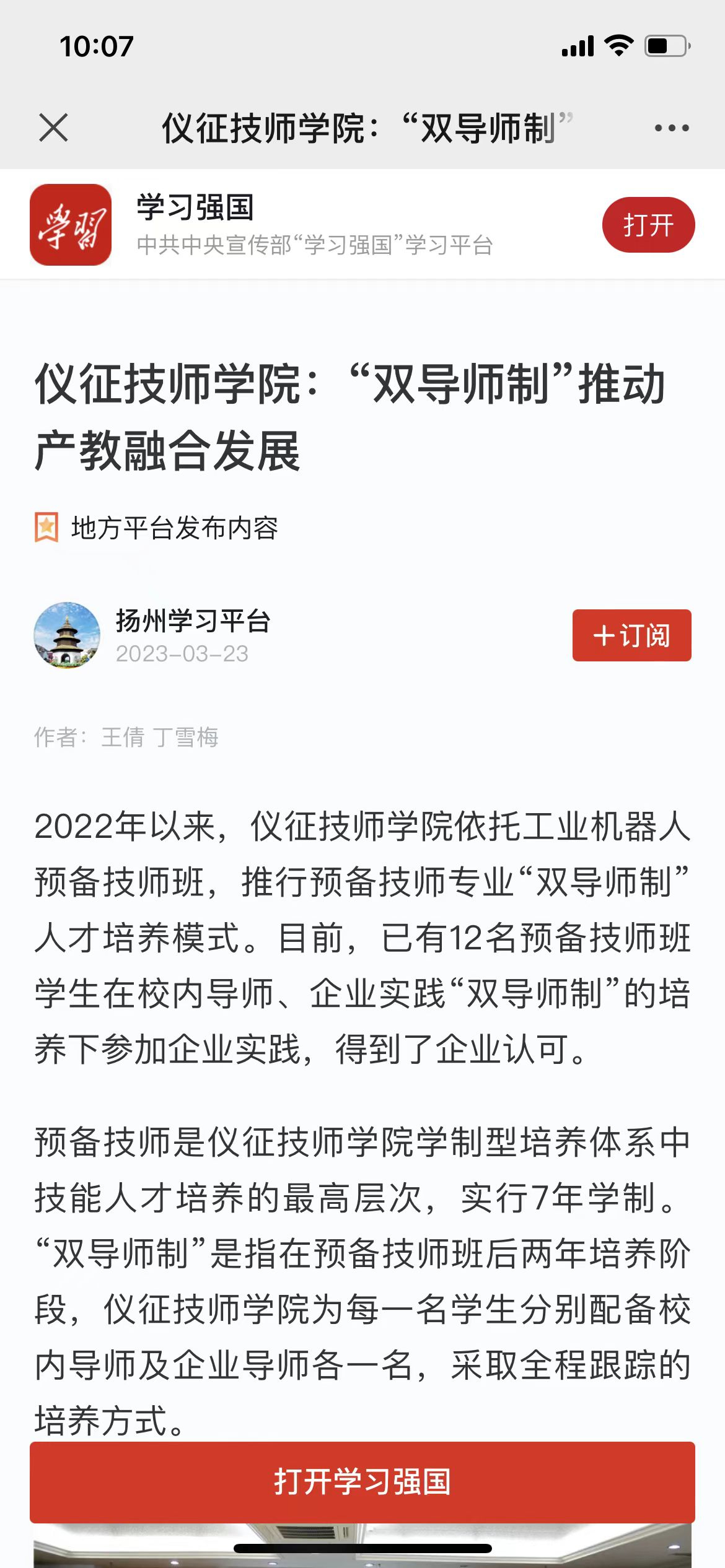
Task: Open the 学习强国 app banner
Action: (x=310, y=224)
